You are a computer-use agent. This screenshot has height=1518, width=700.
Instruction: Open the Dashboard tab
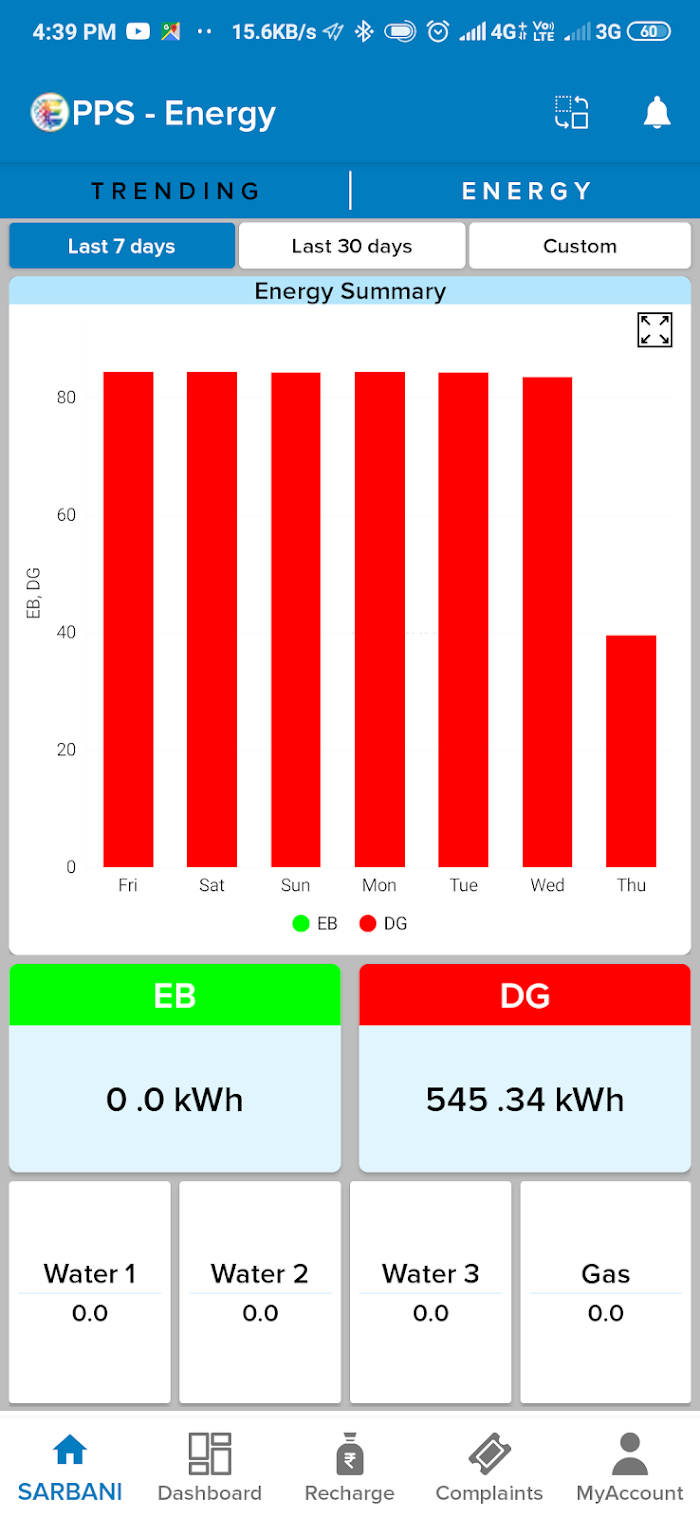coord(210,1468)
